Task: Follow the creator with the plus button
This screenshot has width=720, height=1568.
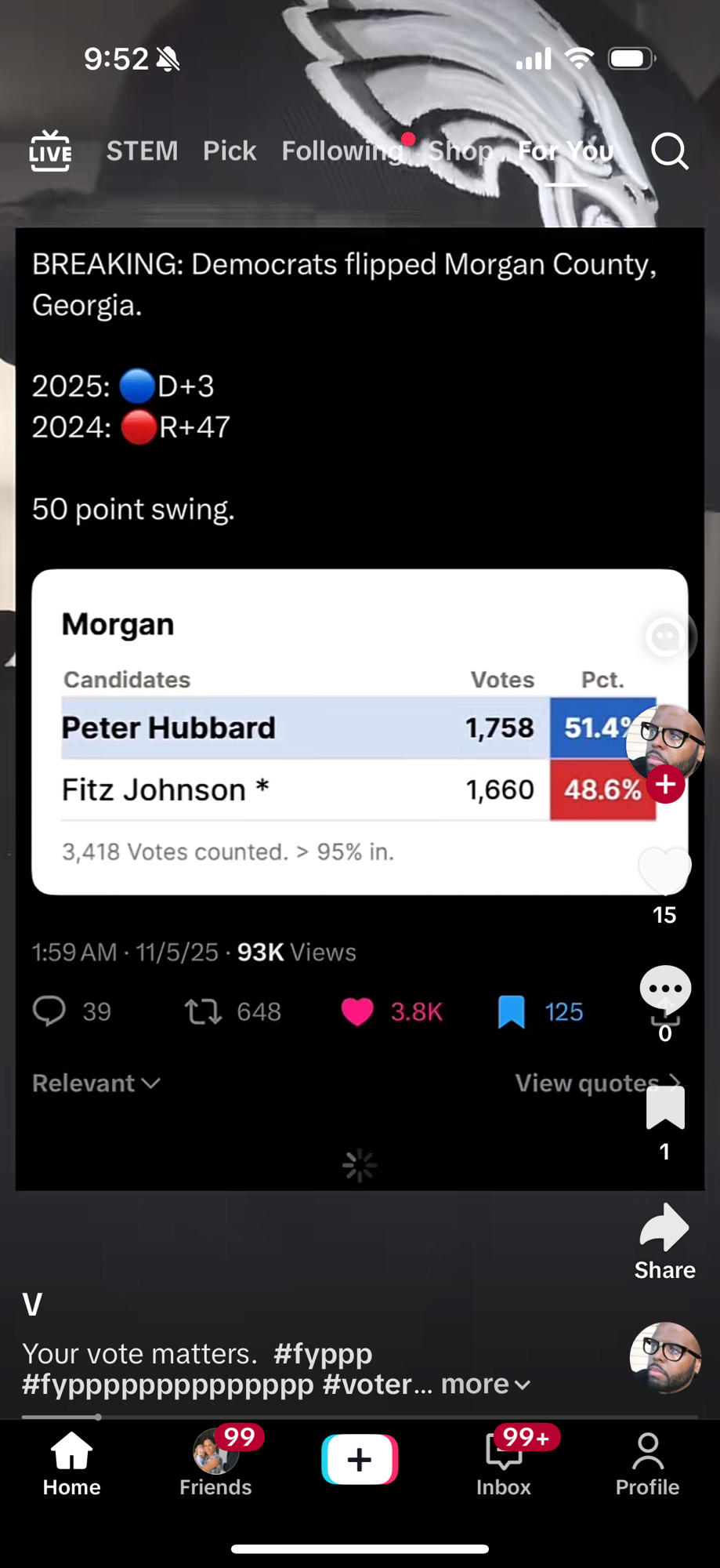Action: pyautogui.click(x=665, y=785)
